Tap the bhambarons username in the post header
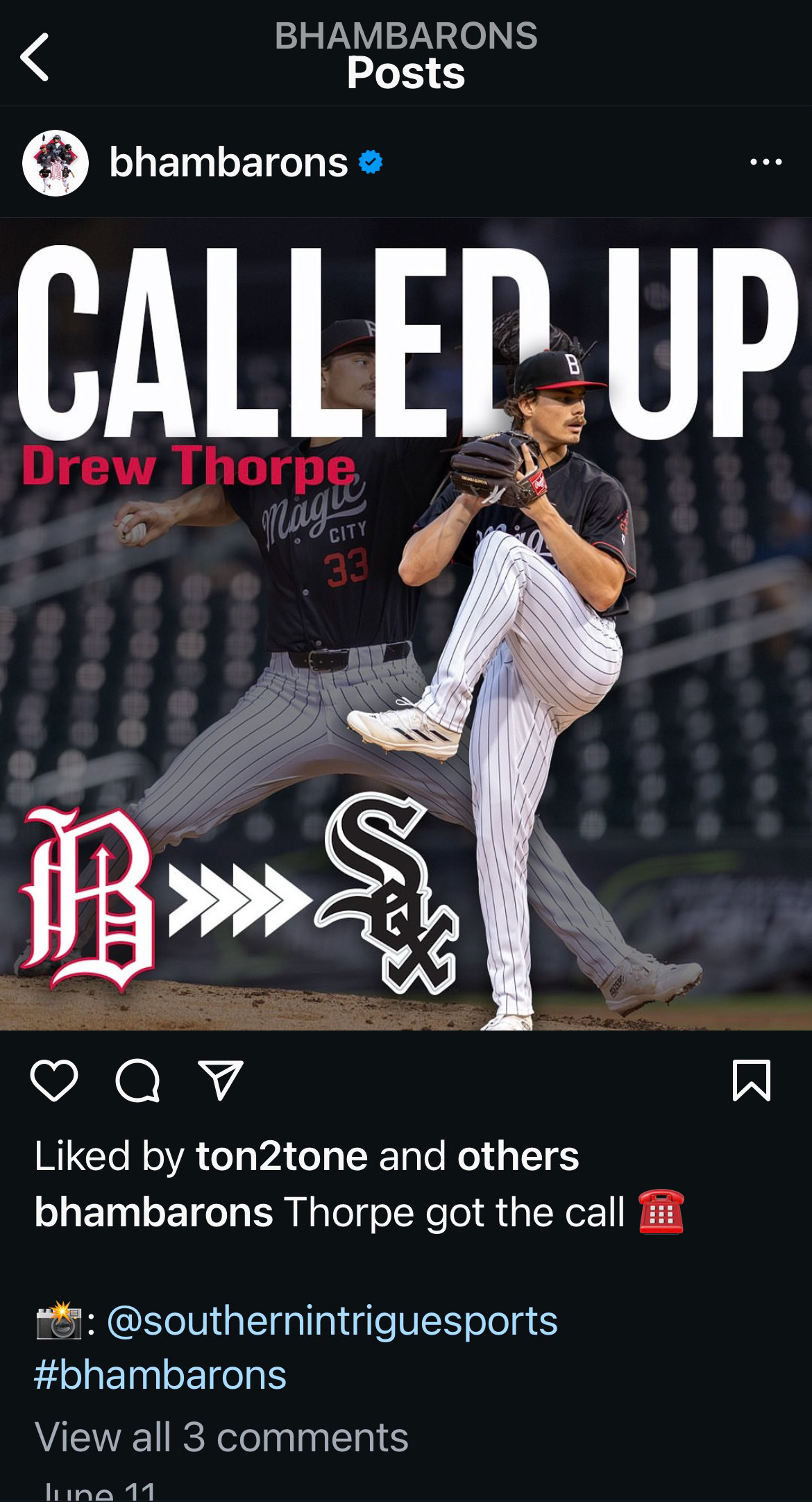Viewport: 812px width, 1502px height. [x=228, y=162]
